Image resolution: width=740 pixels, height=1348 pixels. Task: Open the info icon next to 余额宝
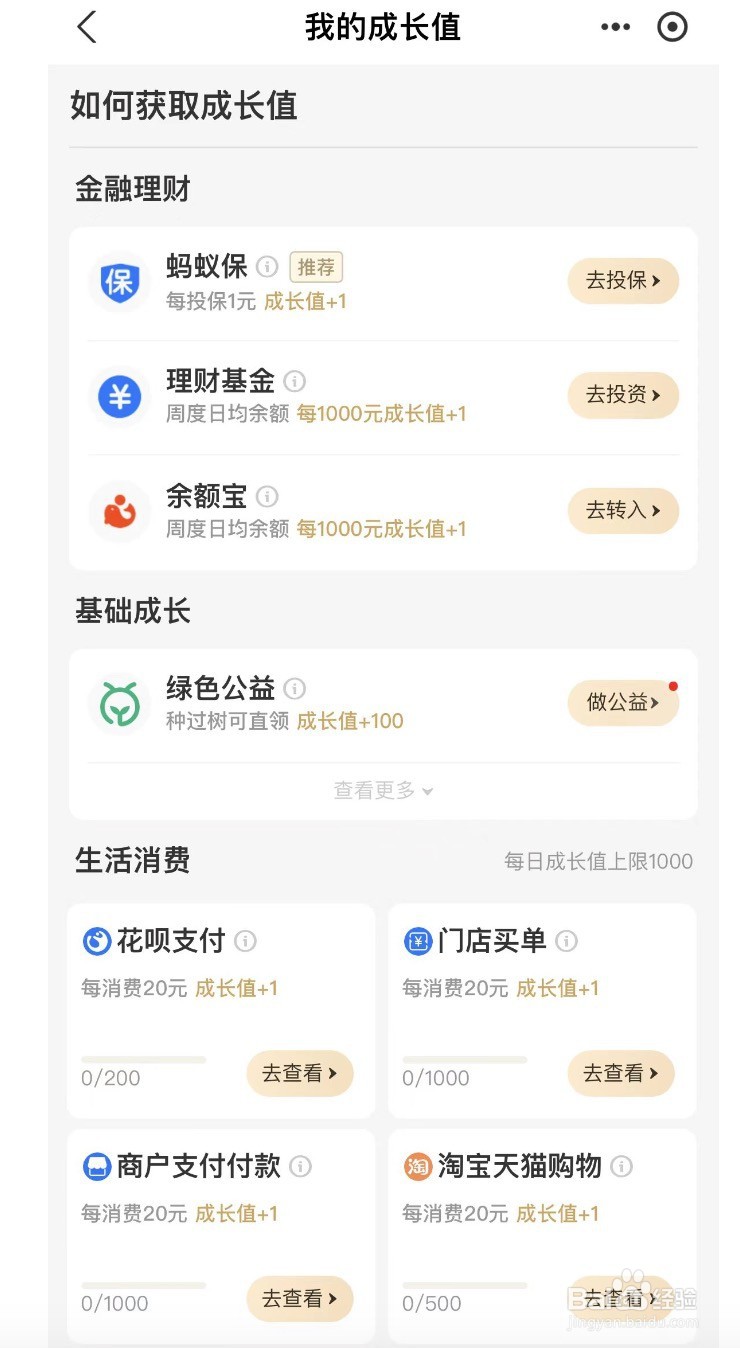267,496
